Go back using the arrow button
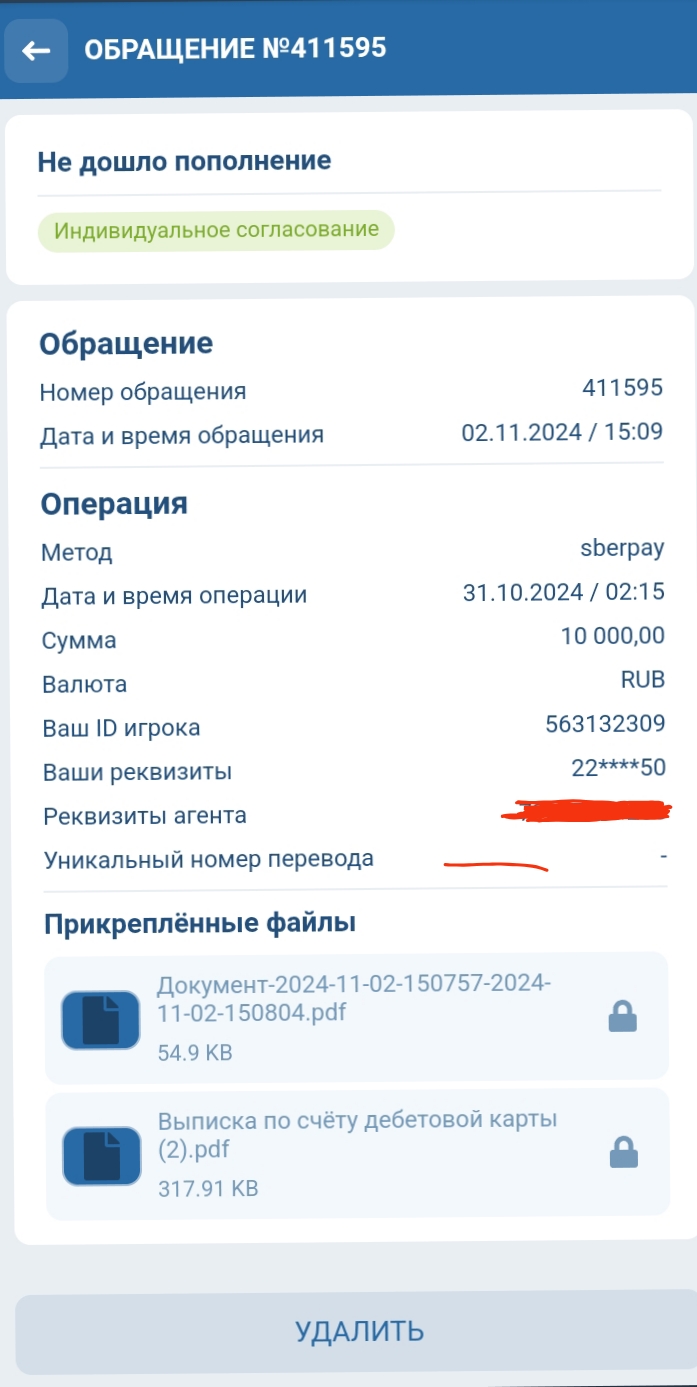The height and width of the screenshot is (1387, 697). coord(37,50)
